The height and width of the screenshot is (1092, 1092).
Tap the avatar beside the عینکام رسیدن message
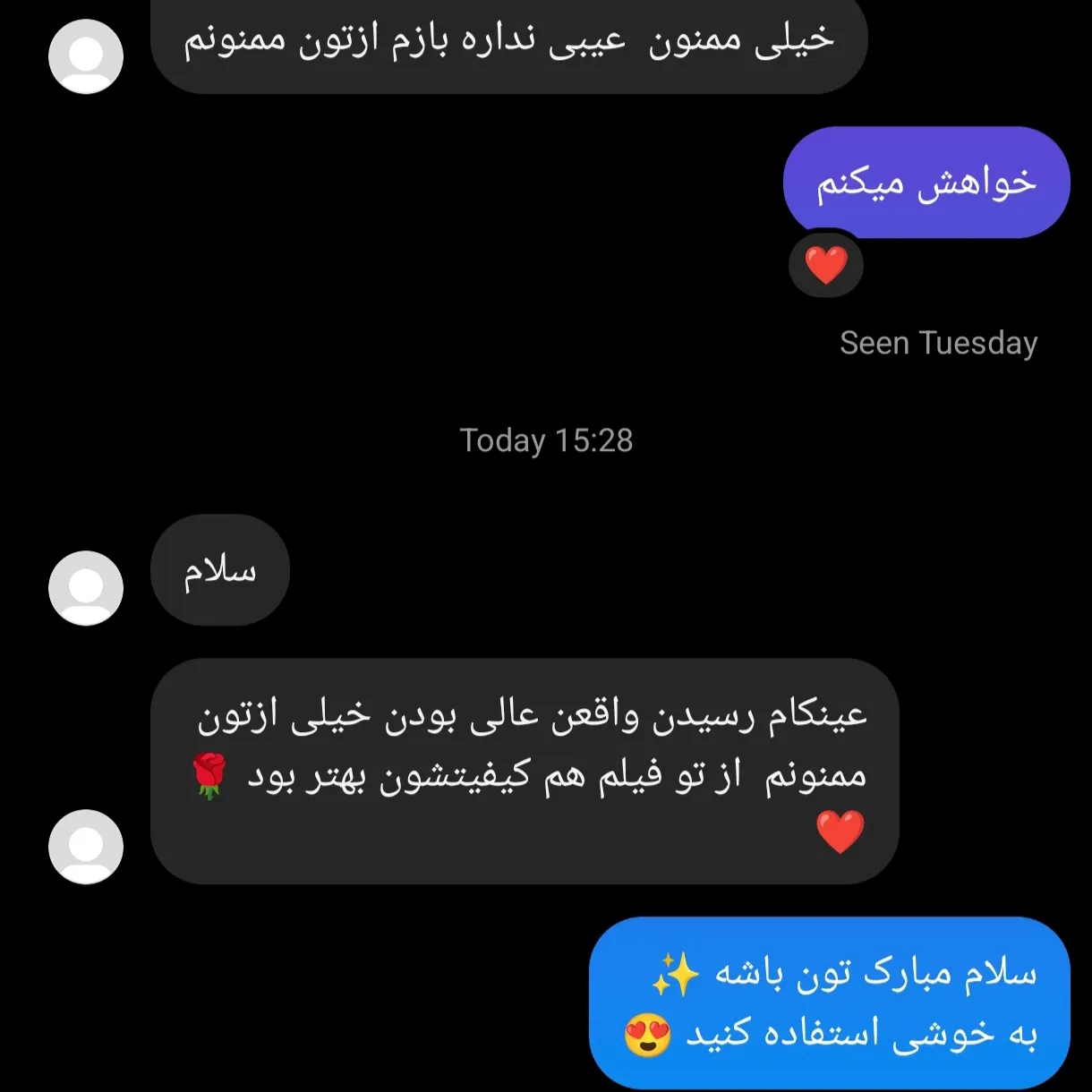pos(86,846)
